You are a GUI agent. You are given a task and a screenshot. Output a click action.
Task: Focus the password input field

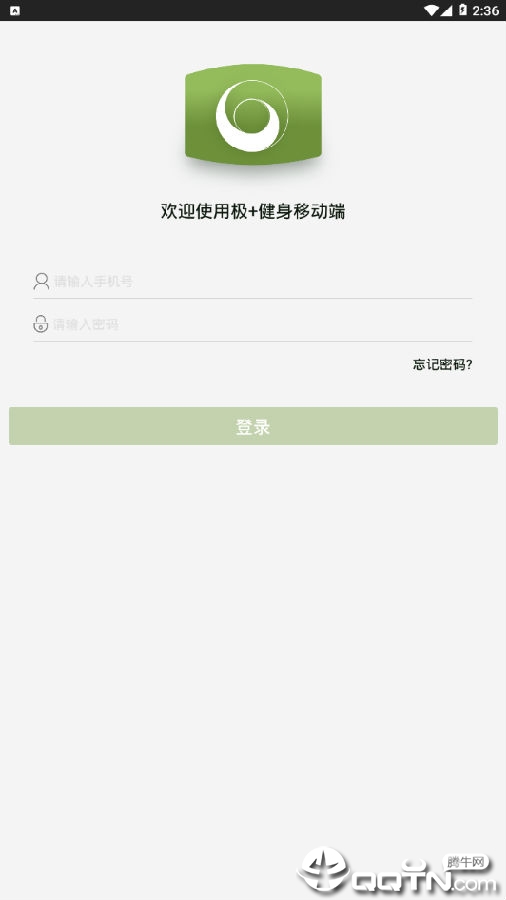(252, 324)
